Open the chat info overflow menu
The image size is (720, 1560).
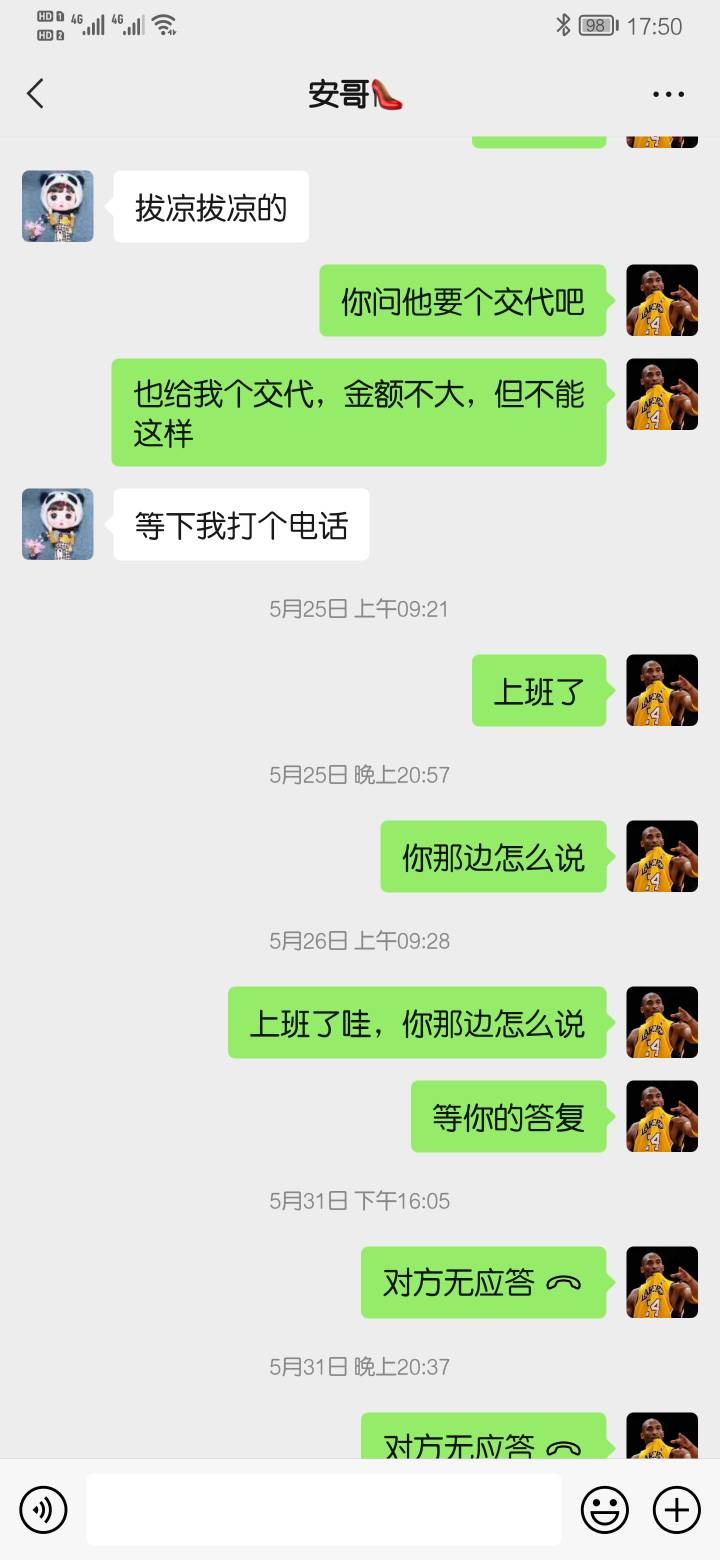(x=668, y=94)
